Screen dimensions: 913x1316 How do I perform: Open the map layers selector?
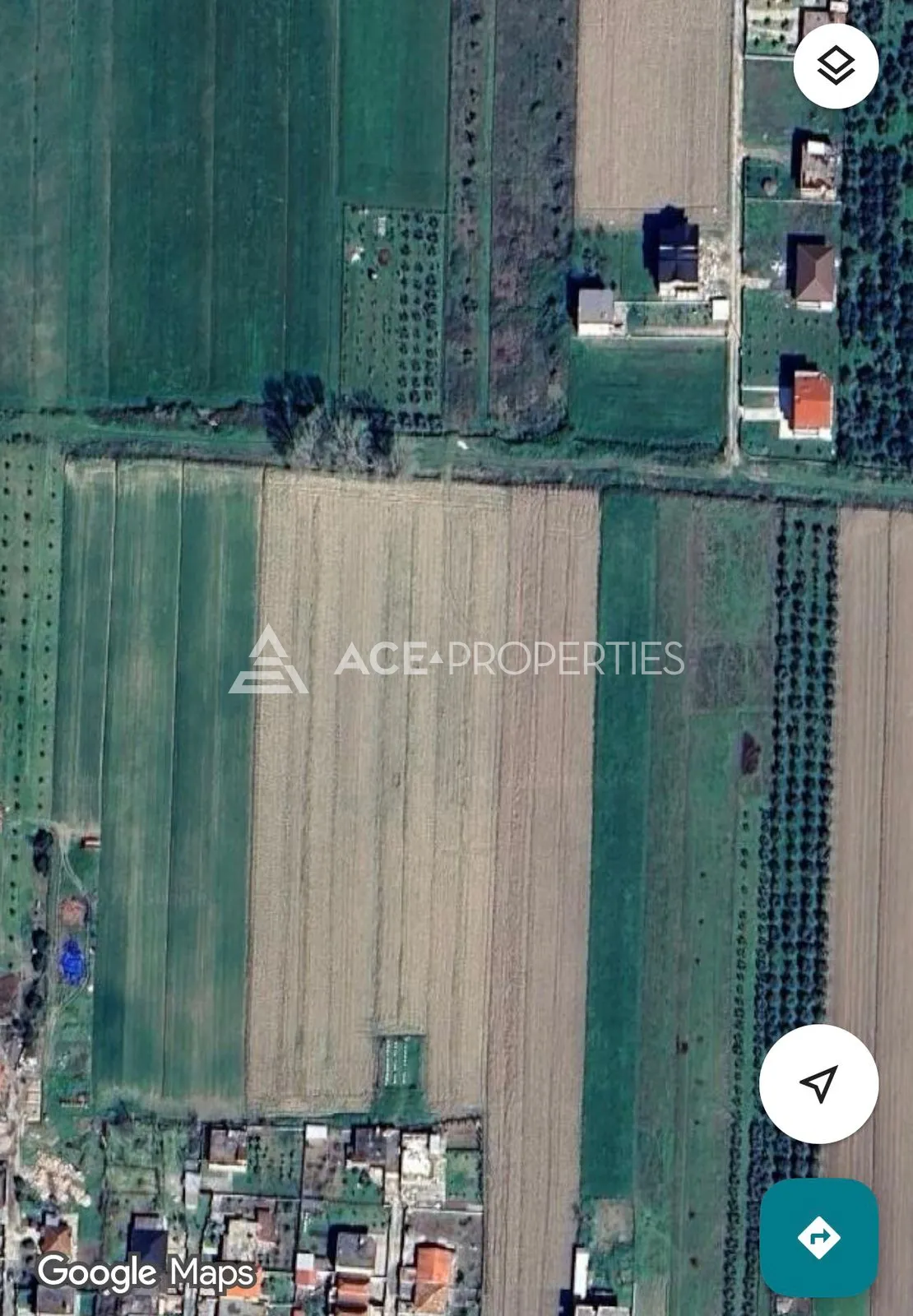836,66
